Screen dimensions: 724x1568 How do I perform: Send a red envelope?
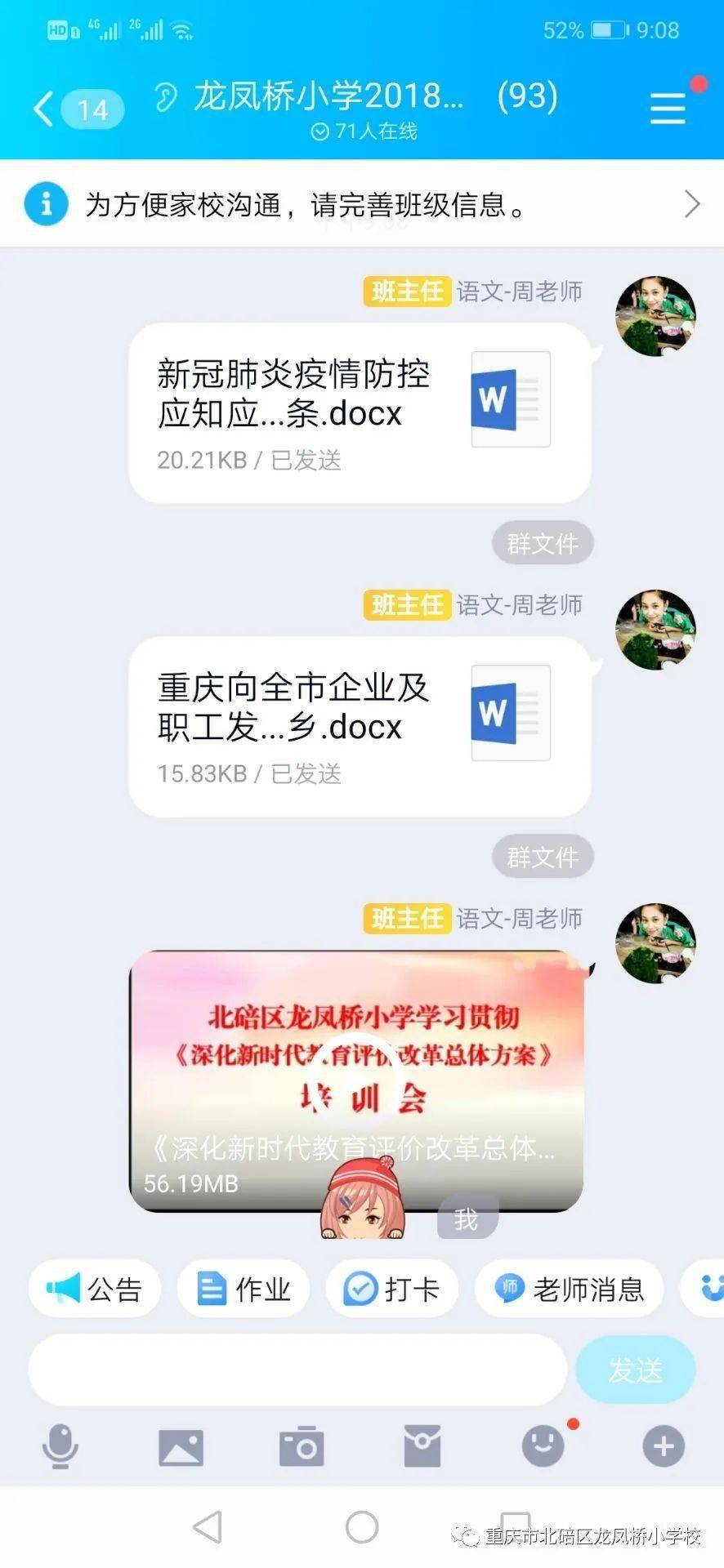tap(422, 1446)
